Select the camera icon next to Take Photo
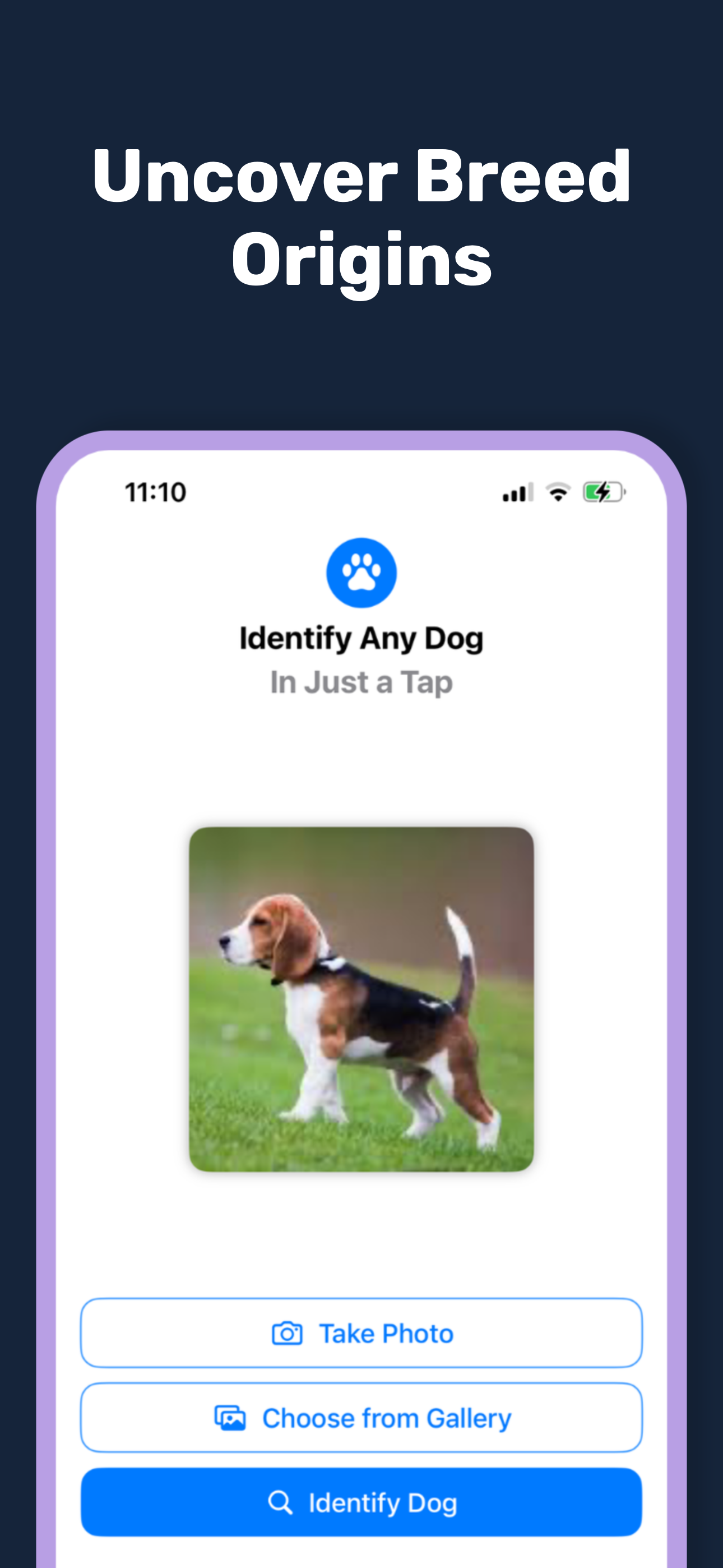This screenshot has width=723, height=1568. [x=289, y=1334]
